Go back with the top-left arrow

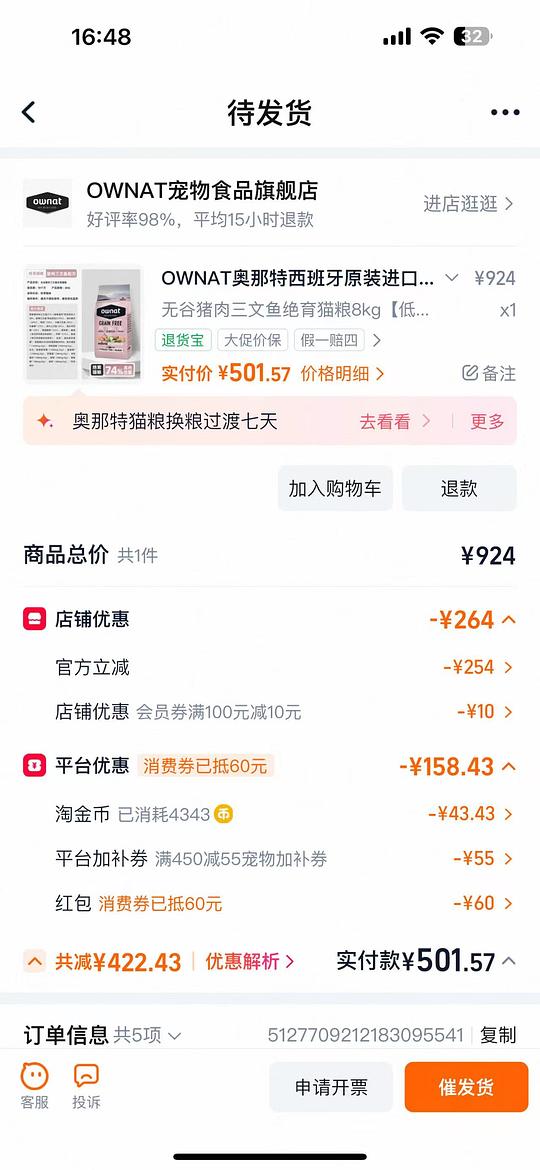(28, 113)
